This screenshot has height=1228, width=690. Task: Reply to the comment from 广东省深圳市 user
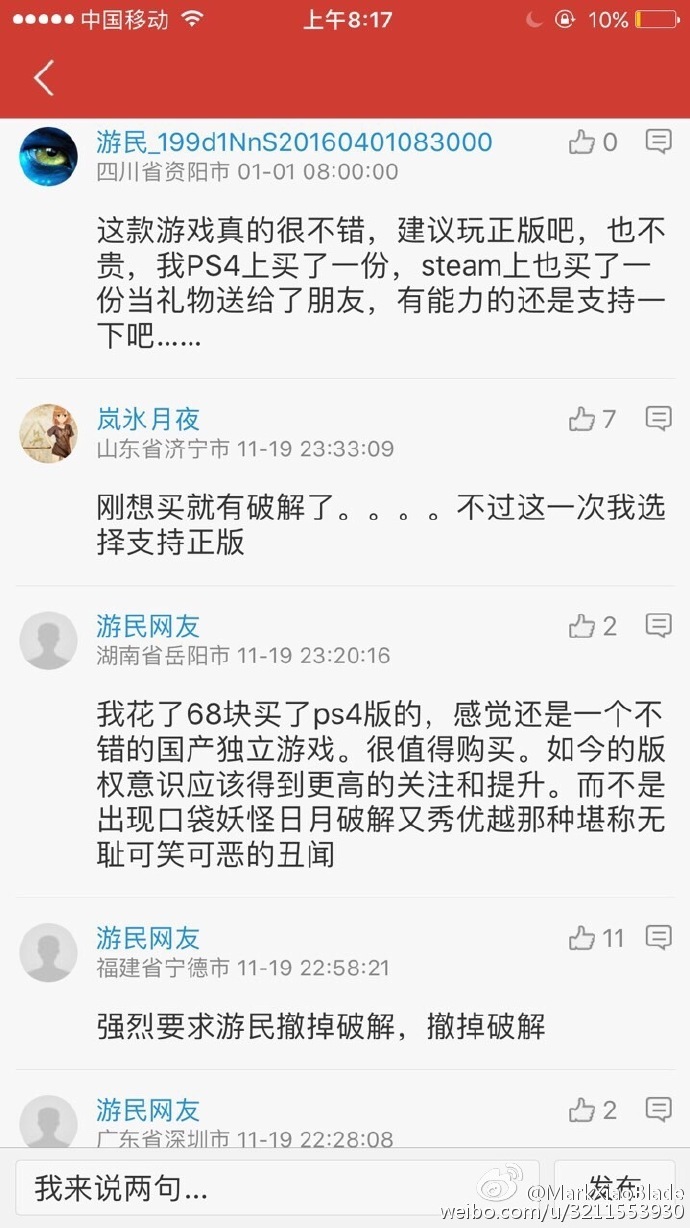click(658, 1109)
